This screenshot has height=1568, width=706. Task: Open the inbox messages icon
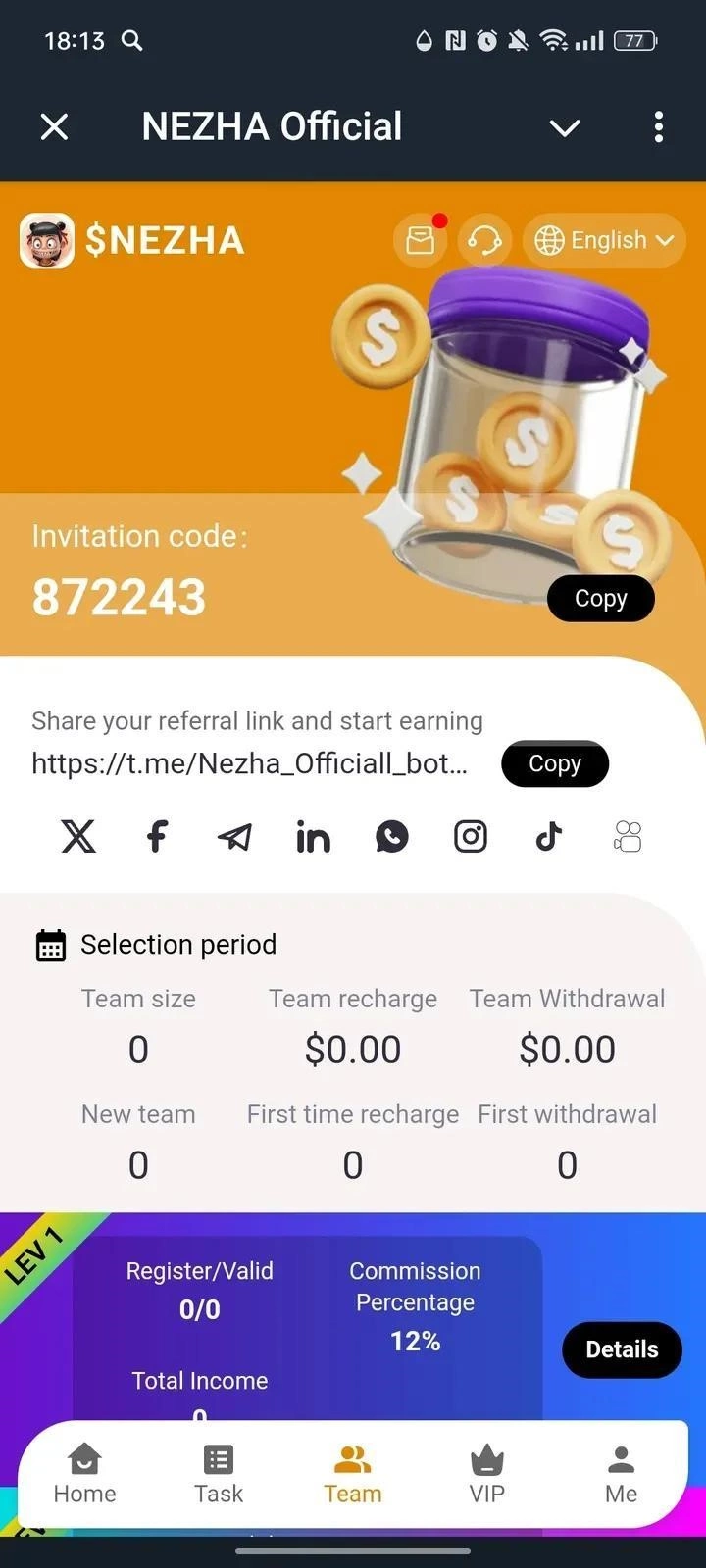pos(421,240)
